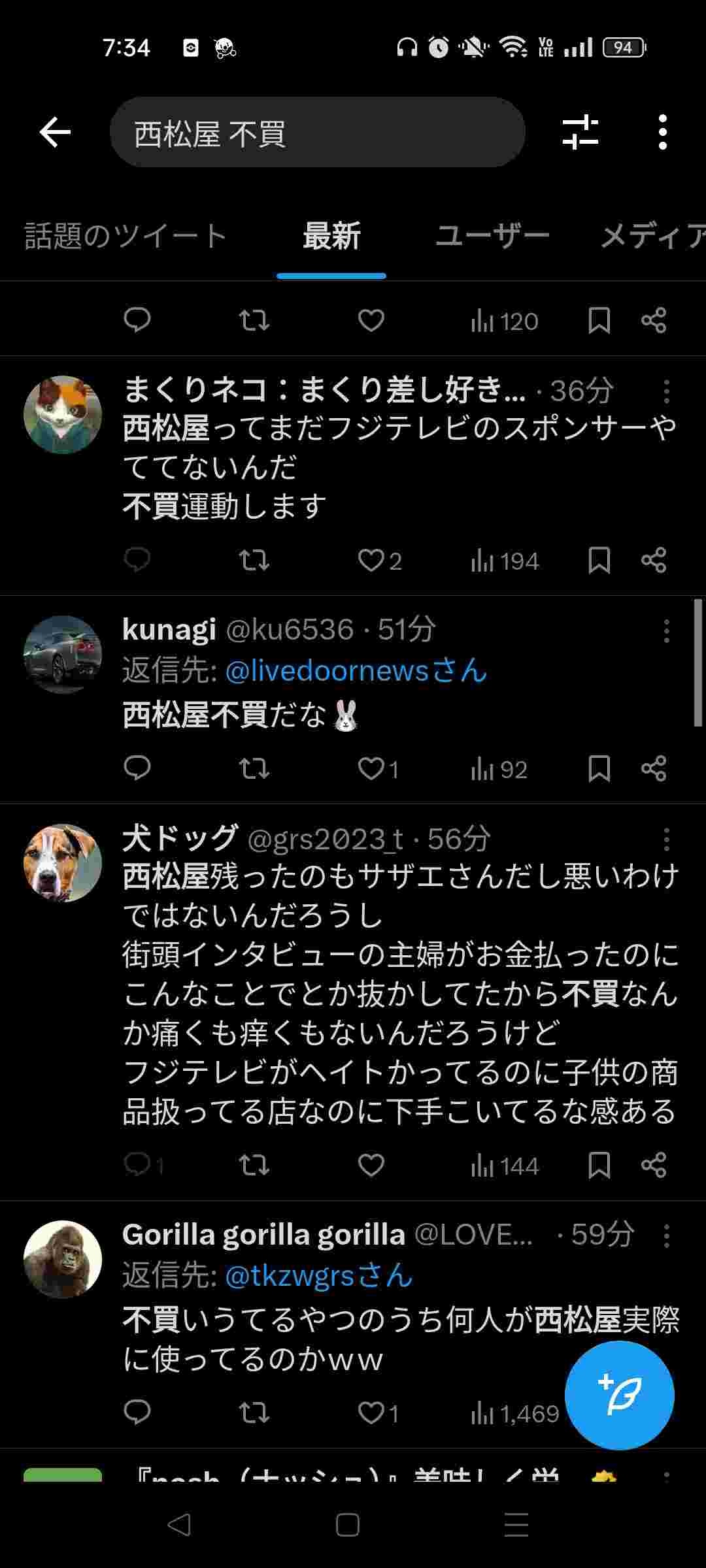Screen dimensions: 706x1568
Task: Switch to the 話題のツイート tab
Action: click(126, 236)
